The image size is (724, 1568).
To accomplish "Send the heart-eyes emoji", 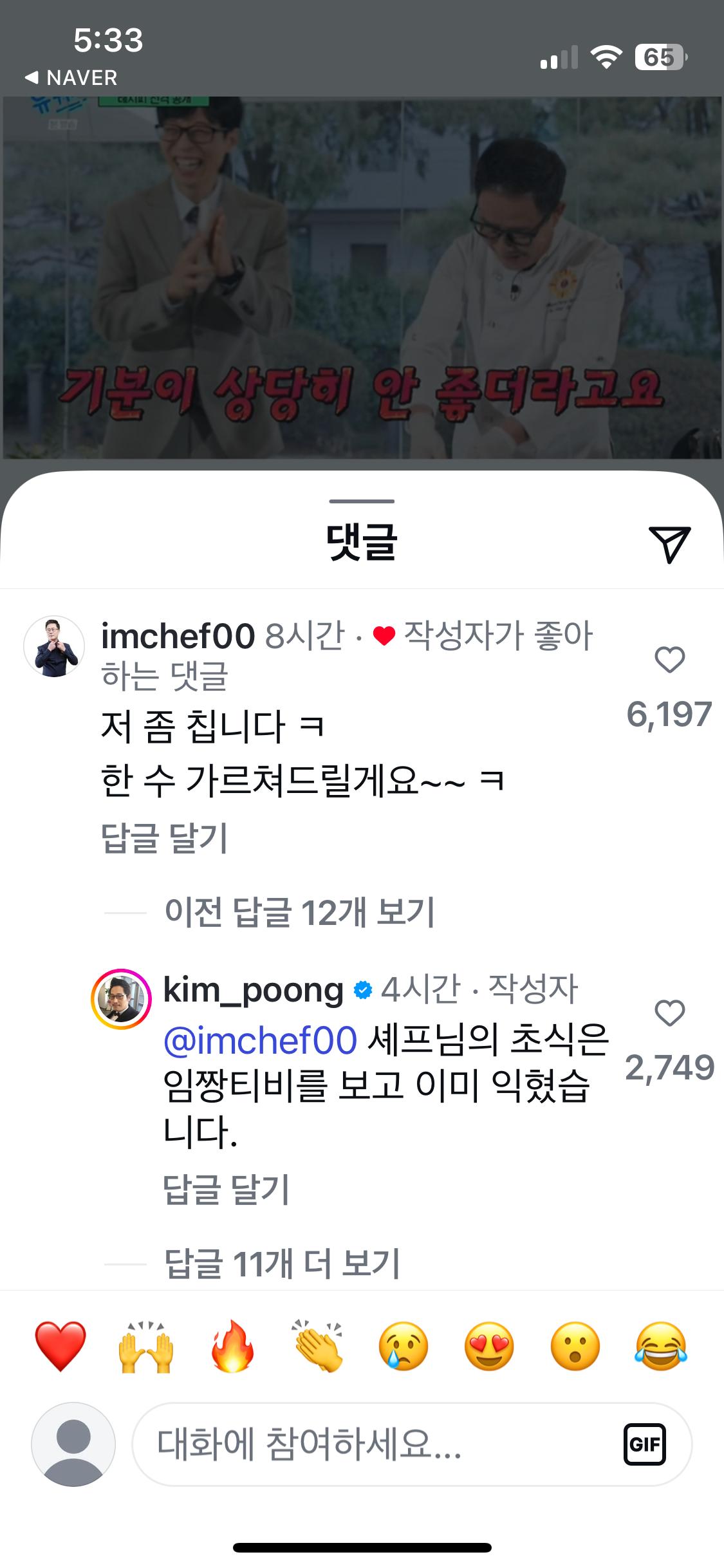I will tap(489, 1347).
